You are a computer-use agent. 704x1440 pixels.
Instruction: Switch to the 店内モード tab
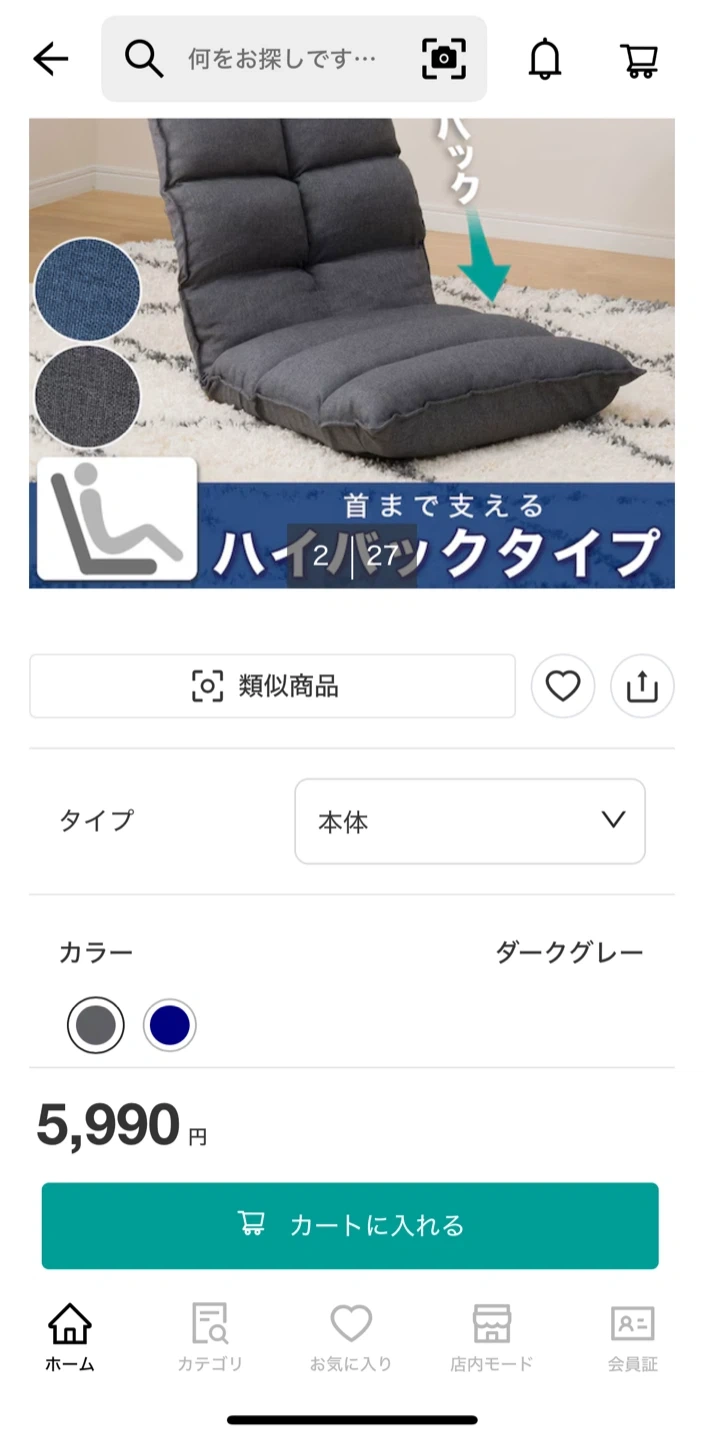click(x=491, y=1337)
